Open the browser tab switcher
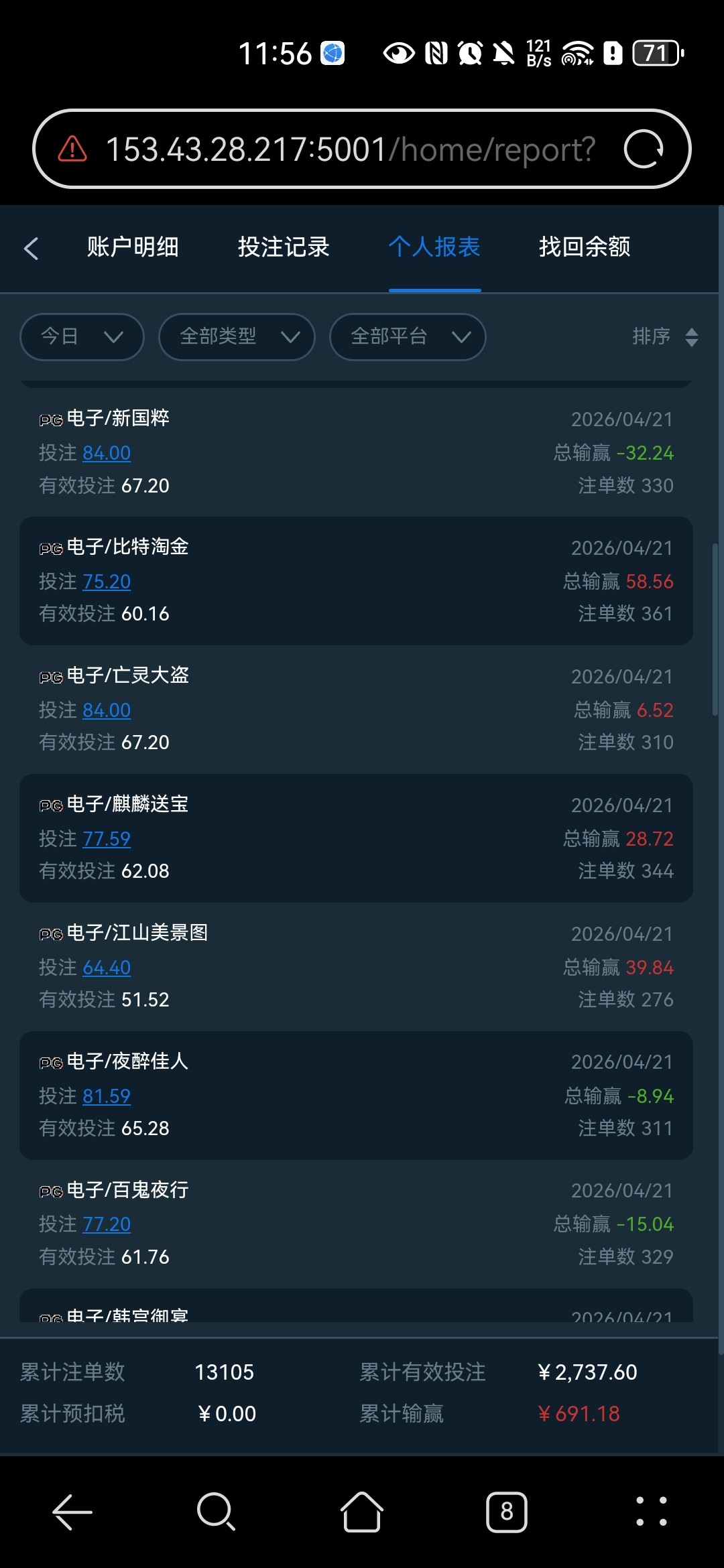724x1568 pixels. pos(507,1512)
